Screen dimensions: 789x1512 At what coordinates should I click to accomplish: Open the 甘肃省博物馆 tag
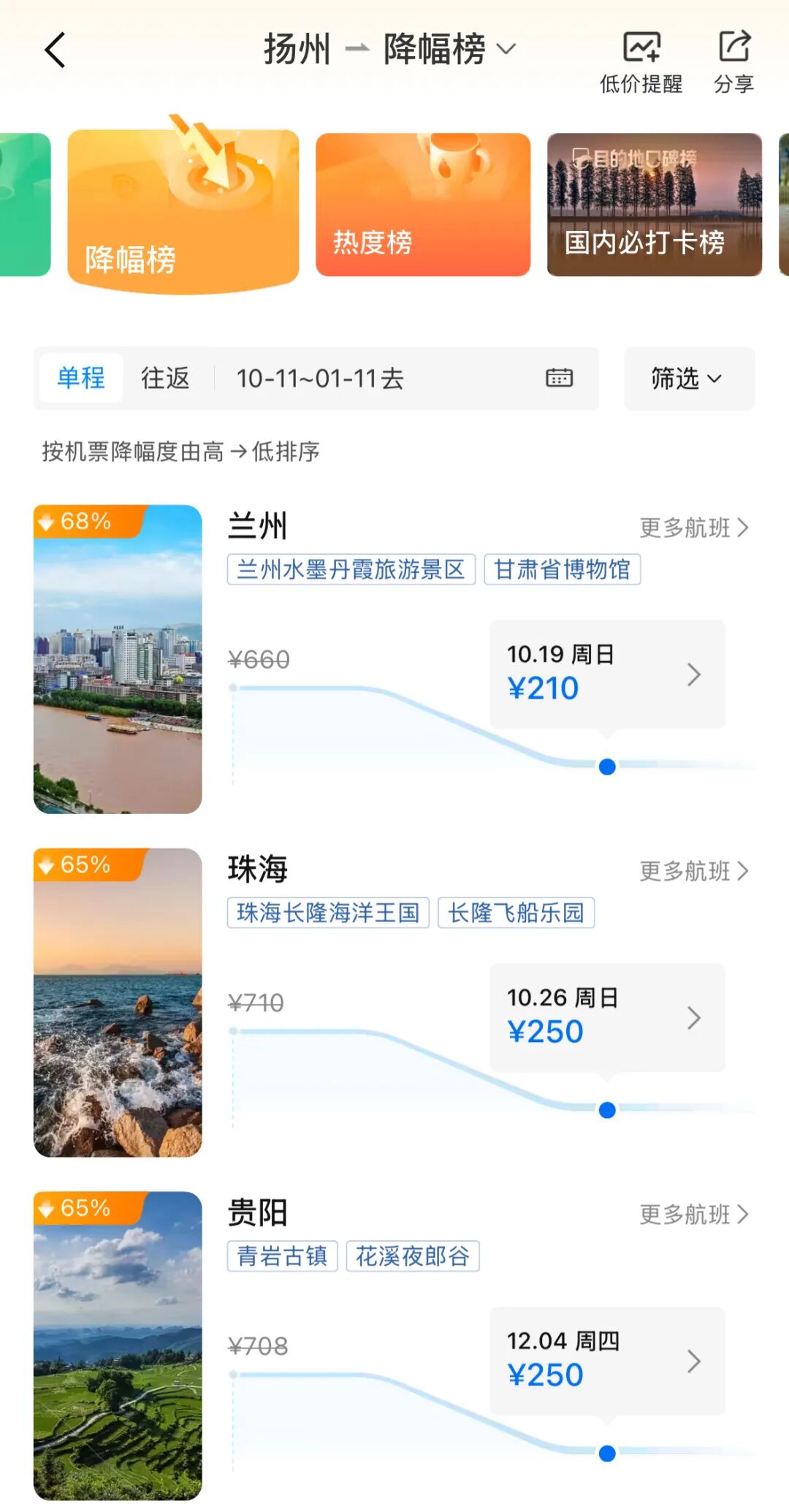pos(562,569)
